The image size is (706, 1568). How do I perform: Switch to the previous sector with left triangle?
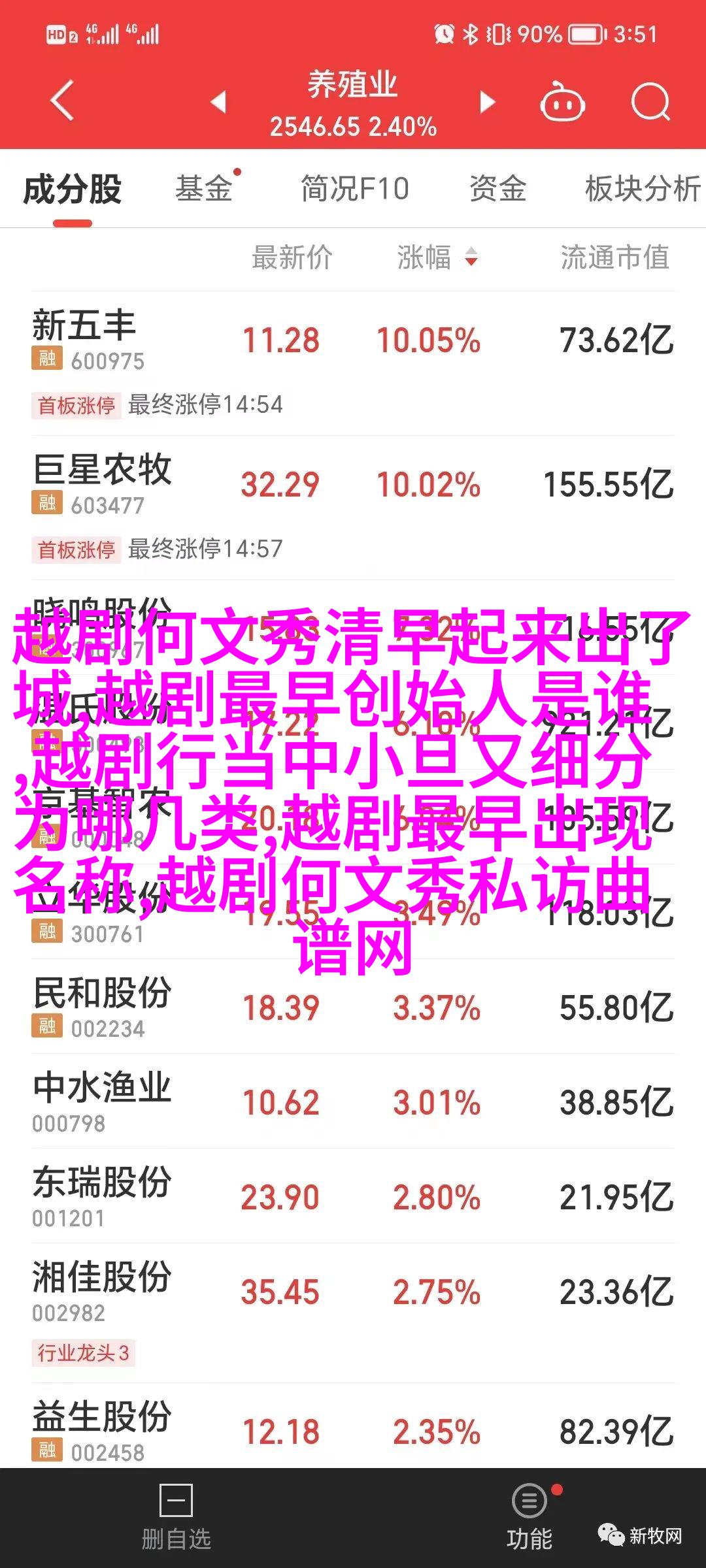point(218,102)
